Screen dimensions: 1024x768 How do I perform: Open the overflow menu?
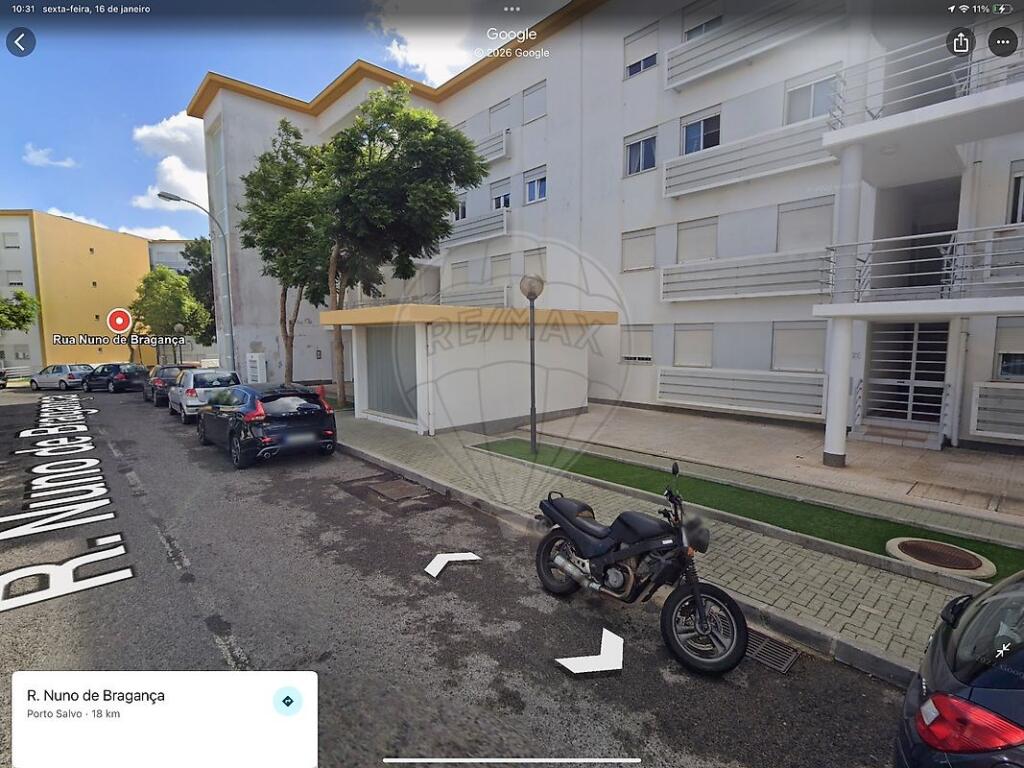[x=1002, y=42]
